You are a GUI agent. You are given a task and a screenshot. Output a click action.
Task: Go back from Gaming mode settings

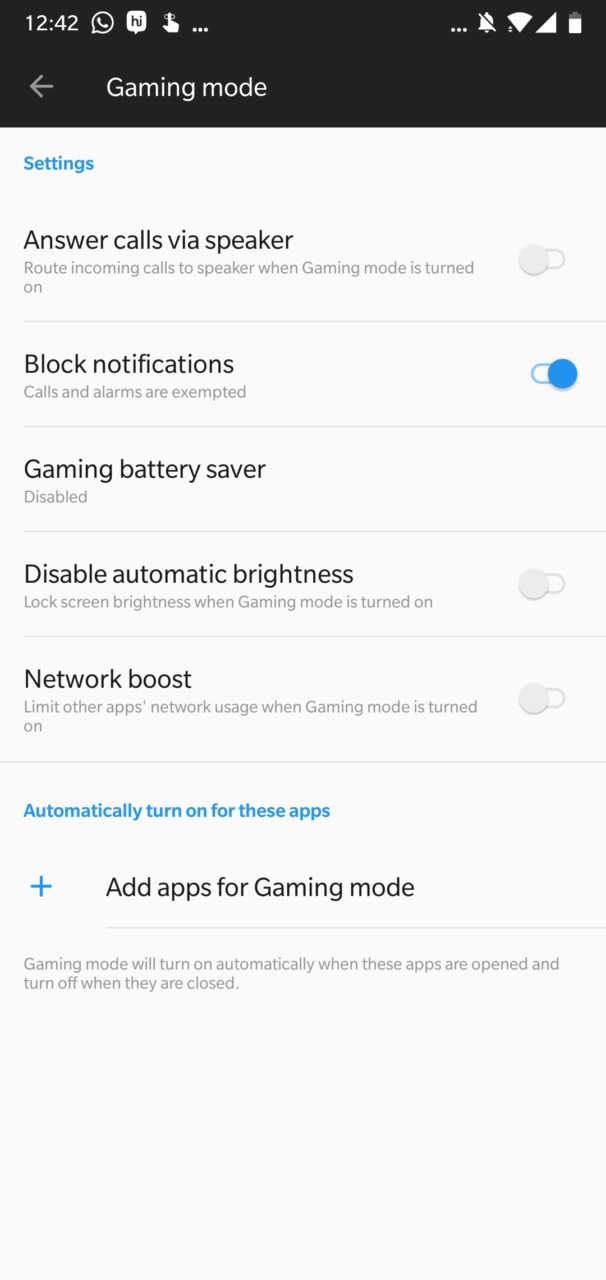(41, 87)
